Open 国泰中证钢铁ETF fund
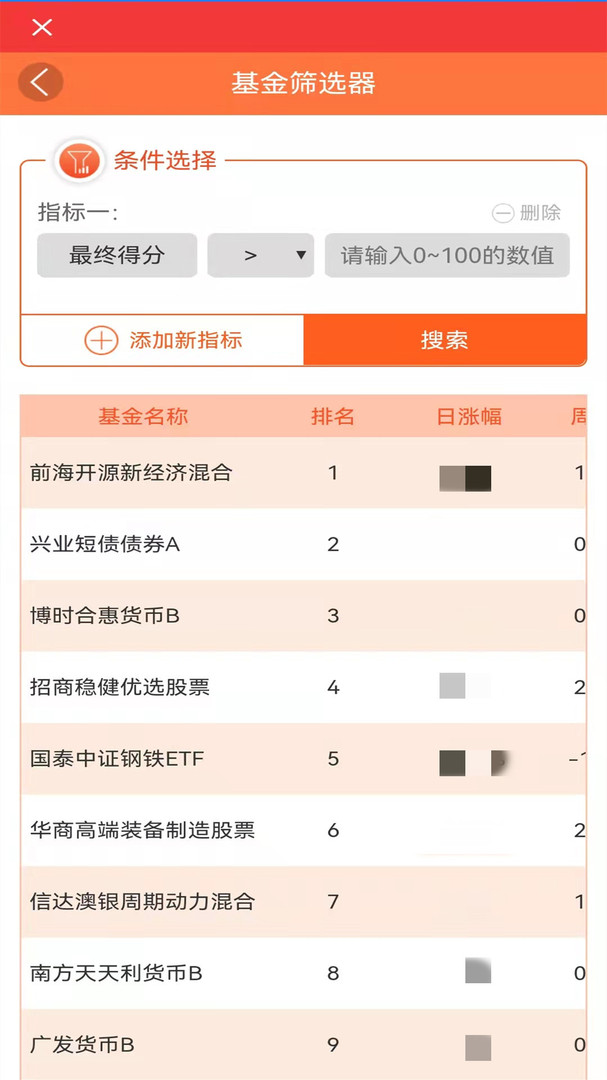The image size is (607, 1080). (x=117, y=759)
